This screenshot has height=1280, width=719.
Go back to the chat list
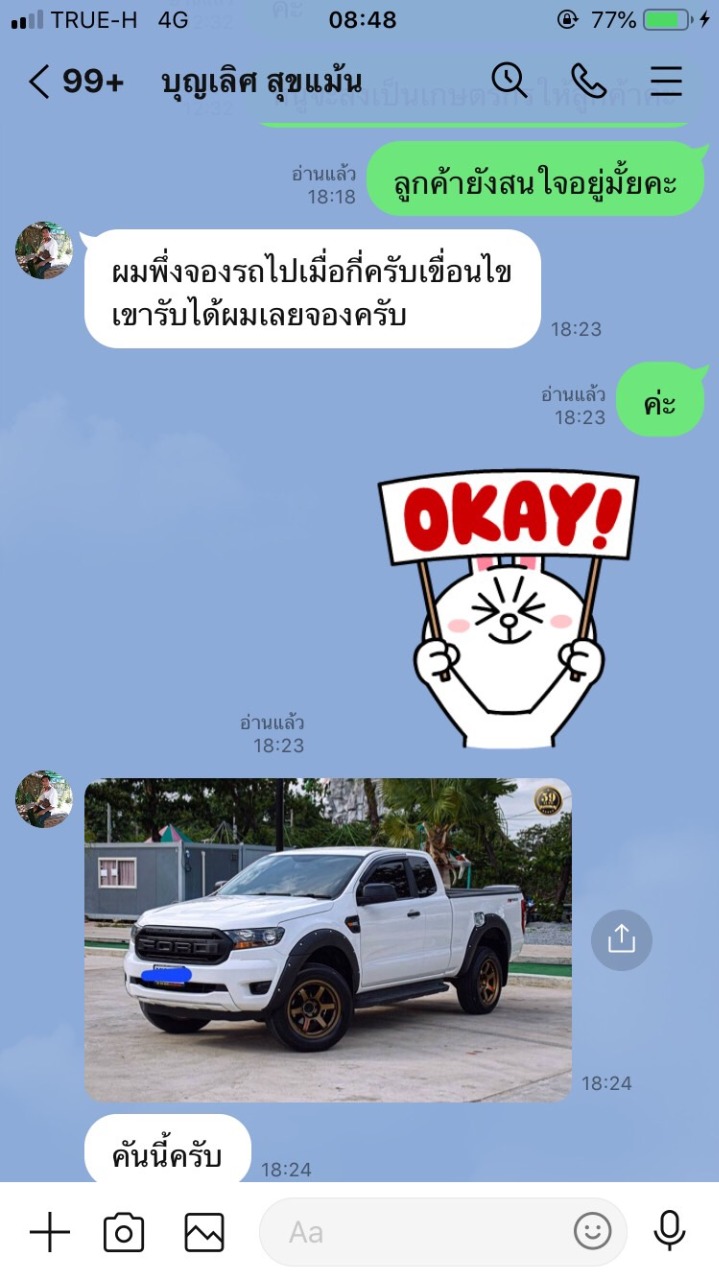(40, 81)
